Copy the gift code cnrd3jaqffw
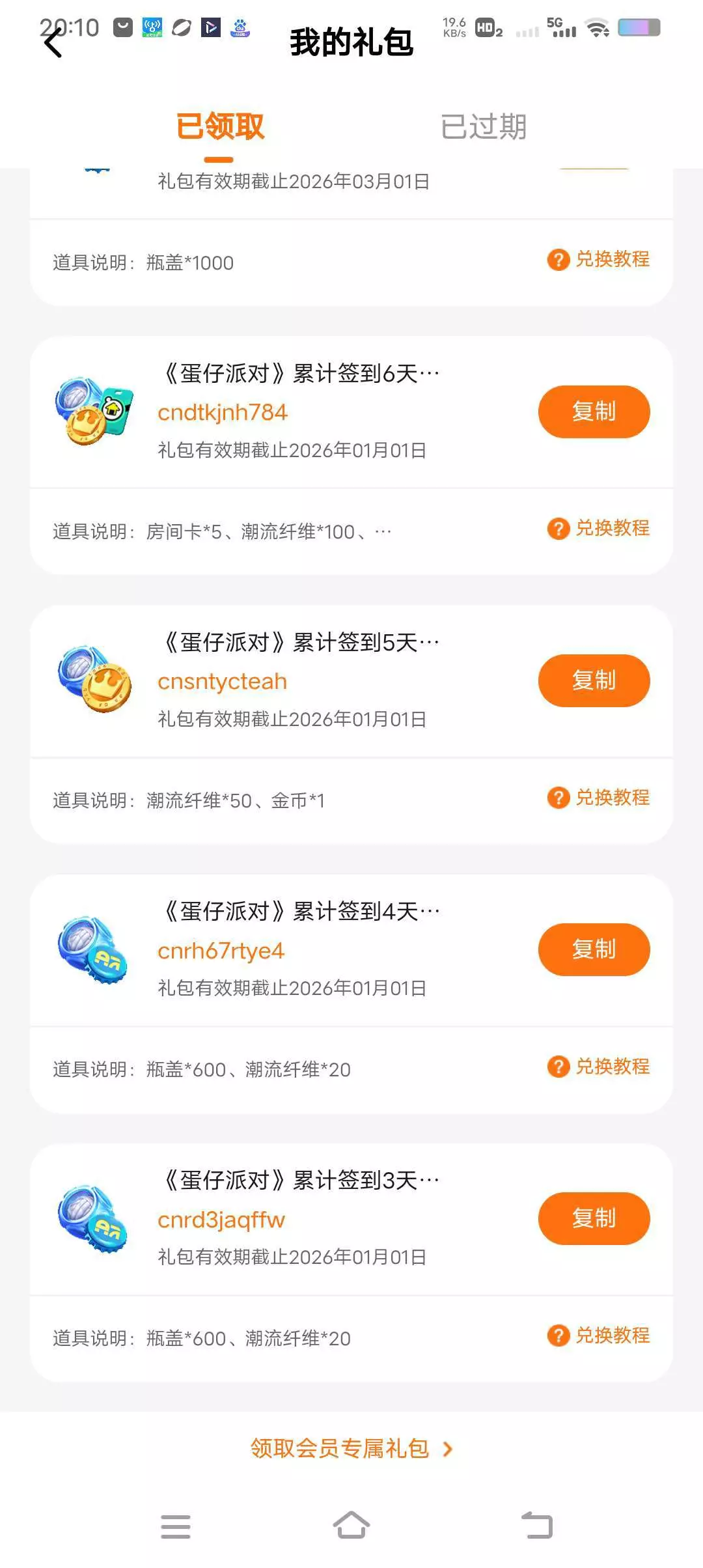Screen dimensions: 703x1568 (593, 1218)
